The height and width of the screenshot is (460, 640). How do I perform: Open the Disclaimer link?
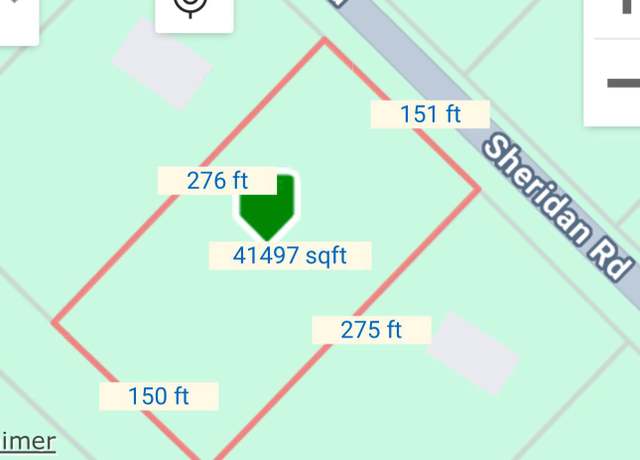(x=27, y=441)
